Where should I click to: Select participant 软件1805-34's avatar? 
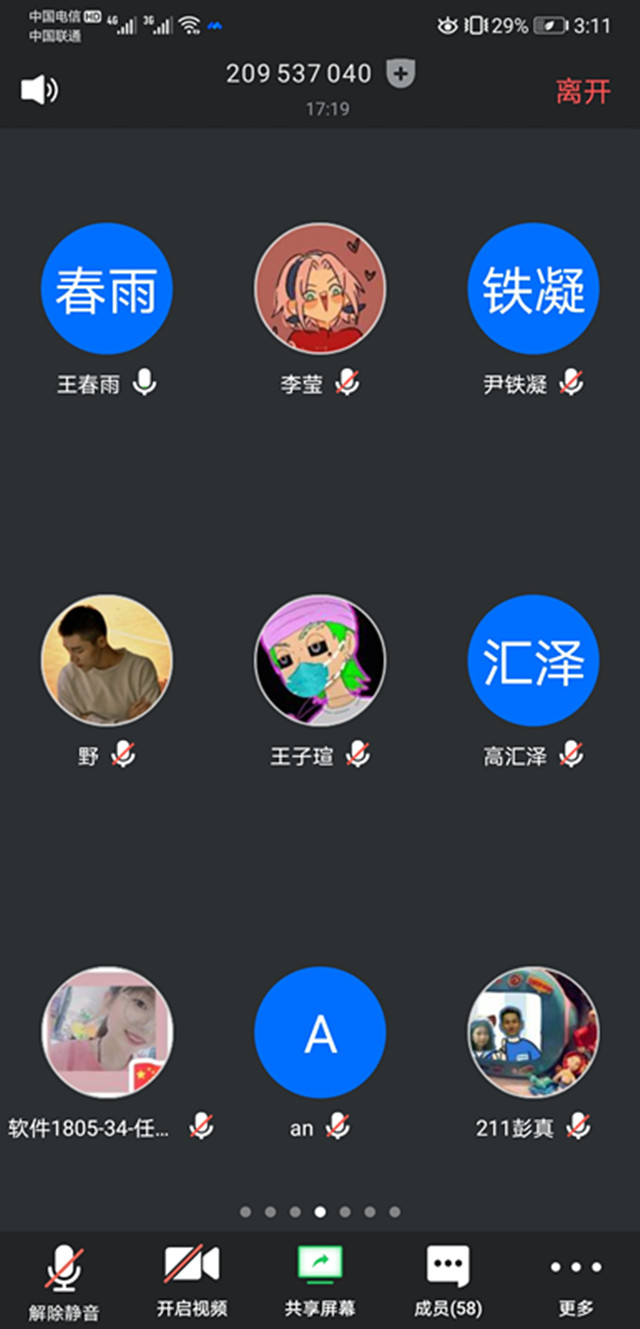(106, 1032)
